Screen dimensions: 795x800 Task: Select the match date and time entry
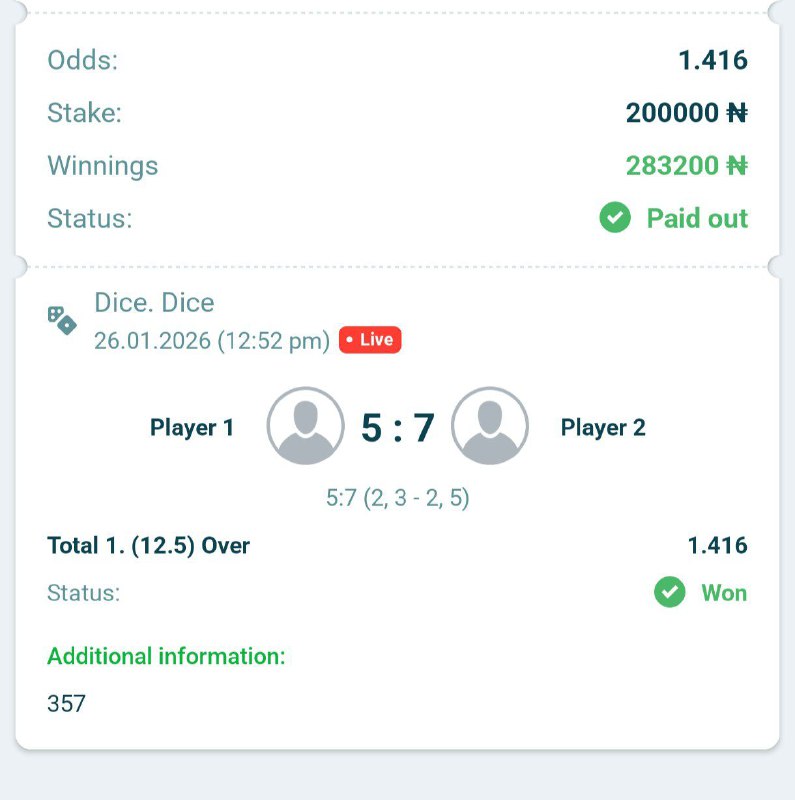pos(210,340)
